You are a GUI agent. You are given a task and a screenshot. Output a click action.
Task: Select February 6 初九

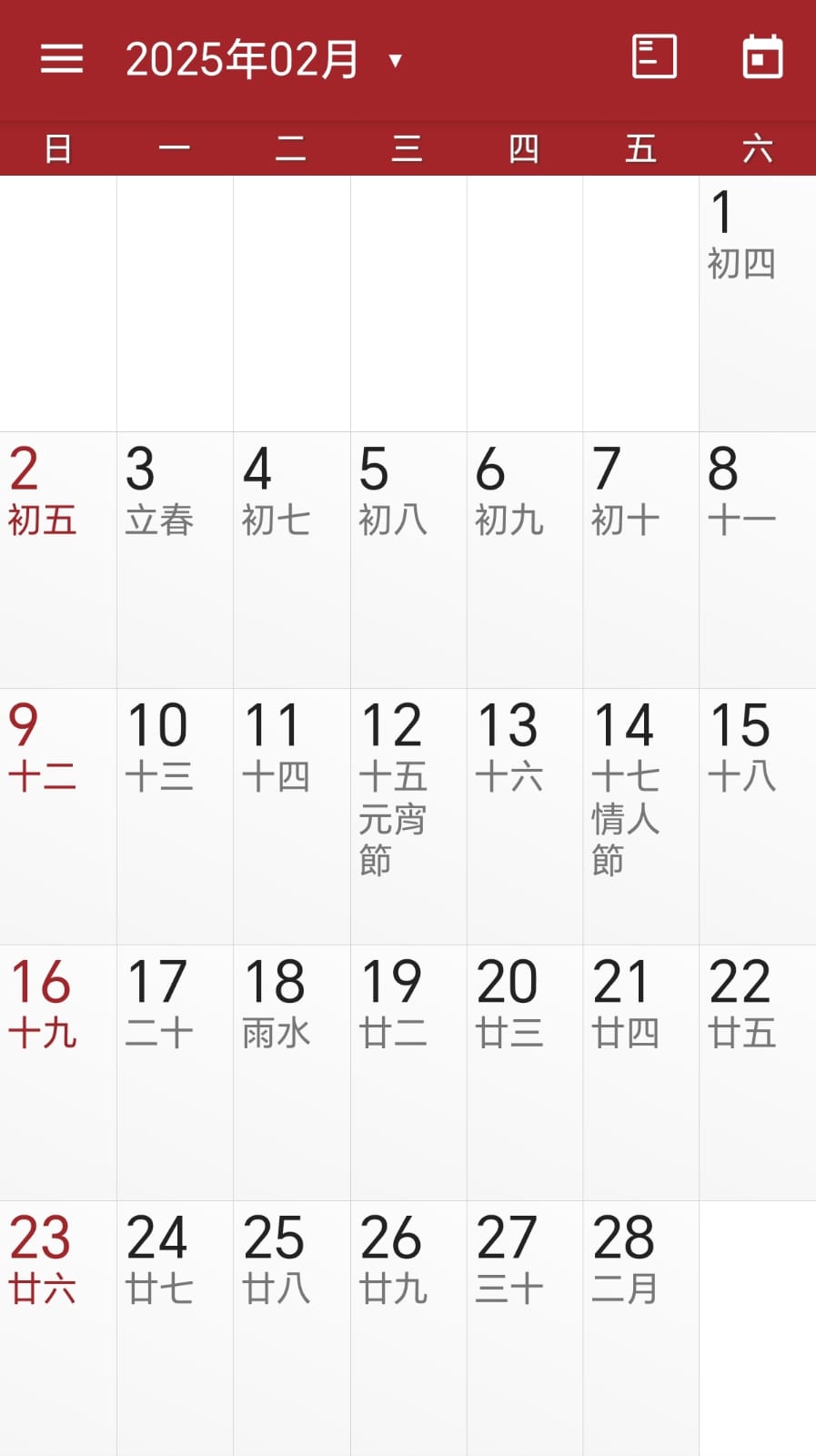pos(525,560)
